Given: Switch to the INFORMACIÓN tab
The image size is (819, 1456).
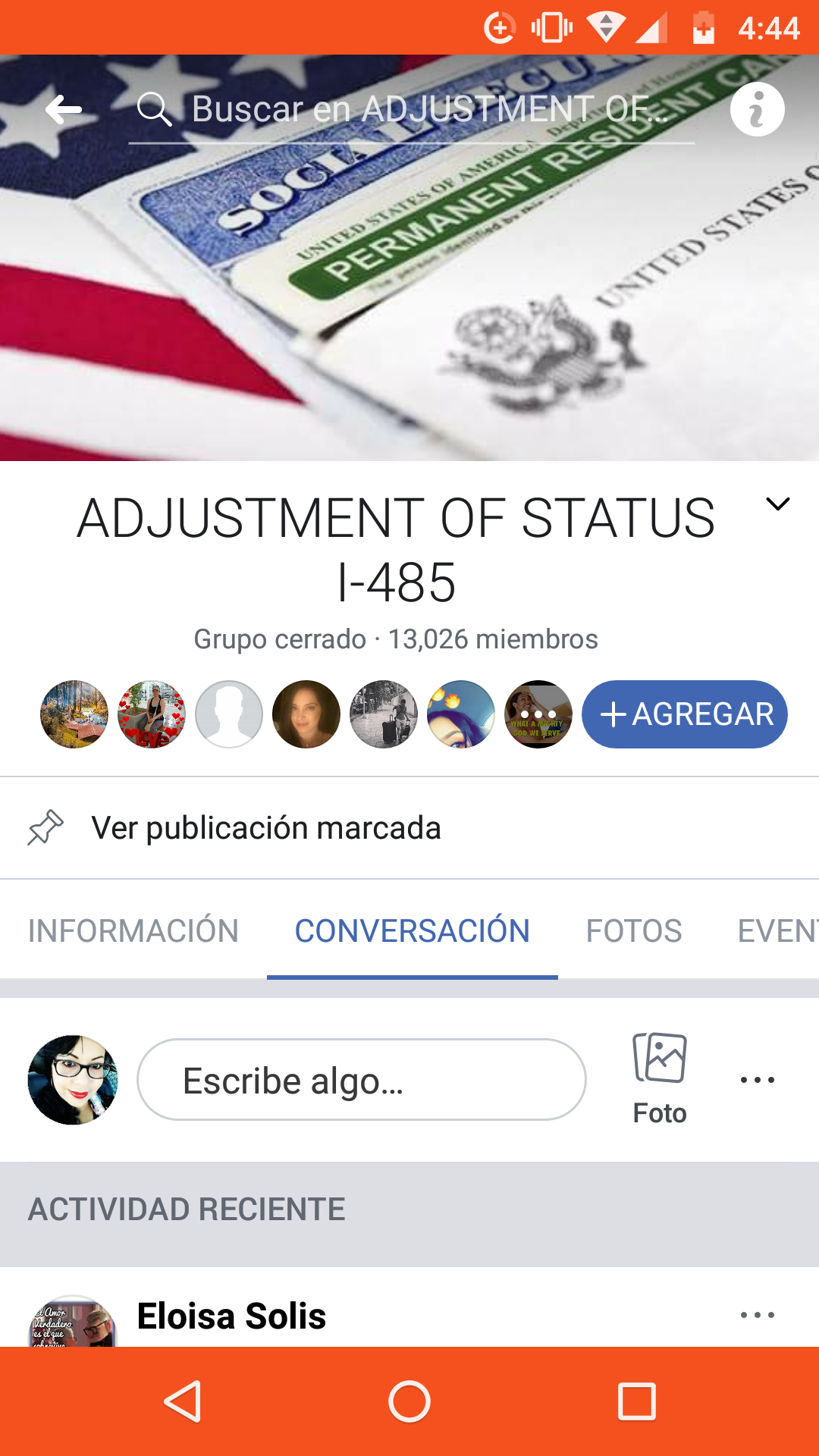Looking at the screenshot, I should click(133, 931).
